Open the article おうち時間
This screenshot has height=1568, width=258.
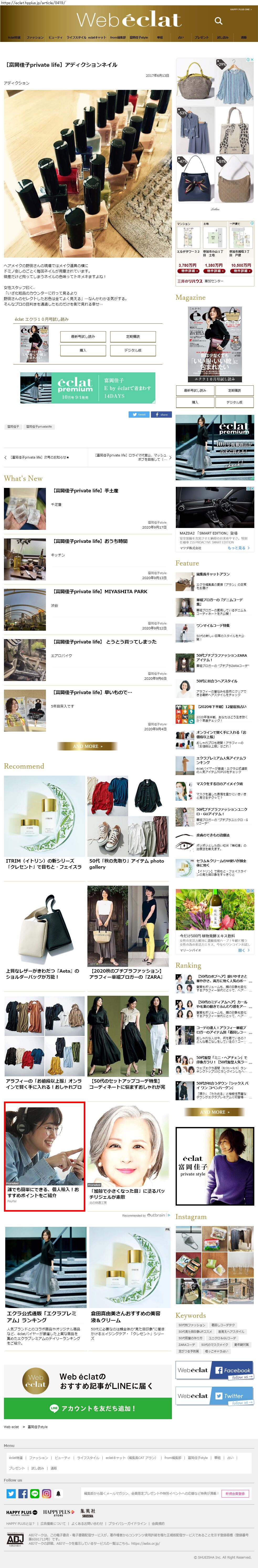click(90, 541)
